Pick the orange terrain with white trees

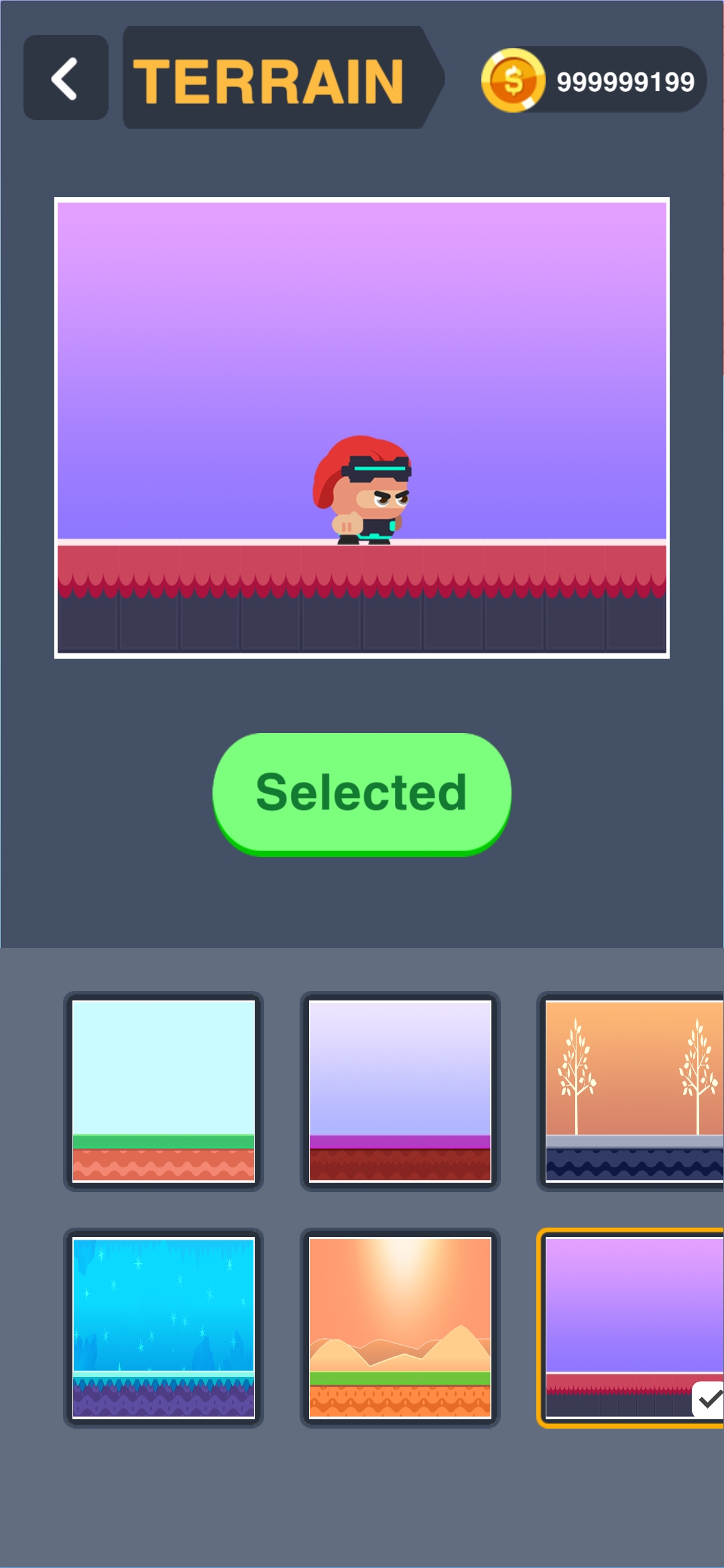tap(633, 1091)
